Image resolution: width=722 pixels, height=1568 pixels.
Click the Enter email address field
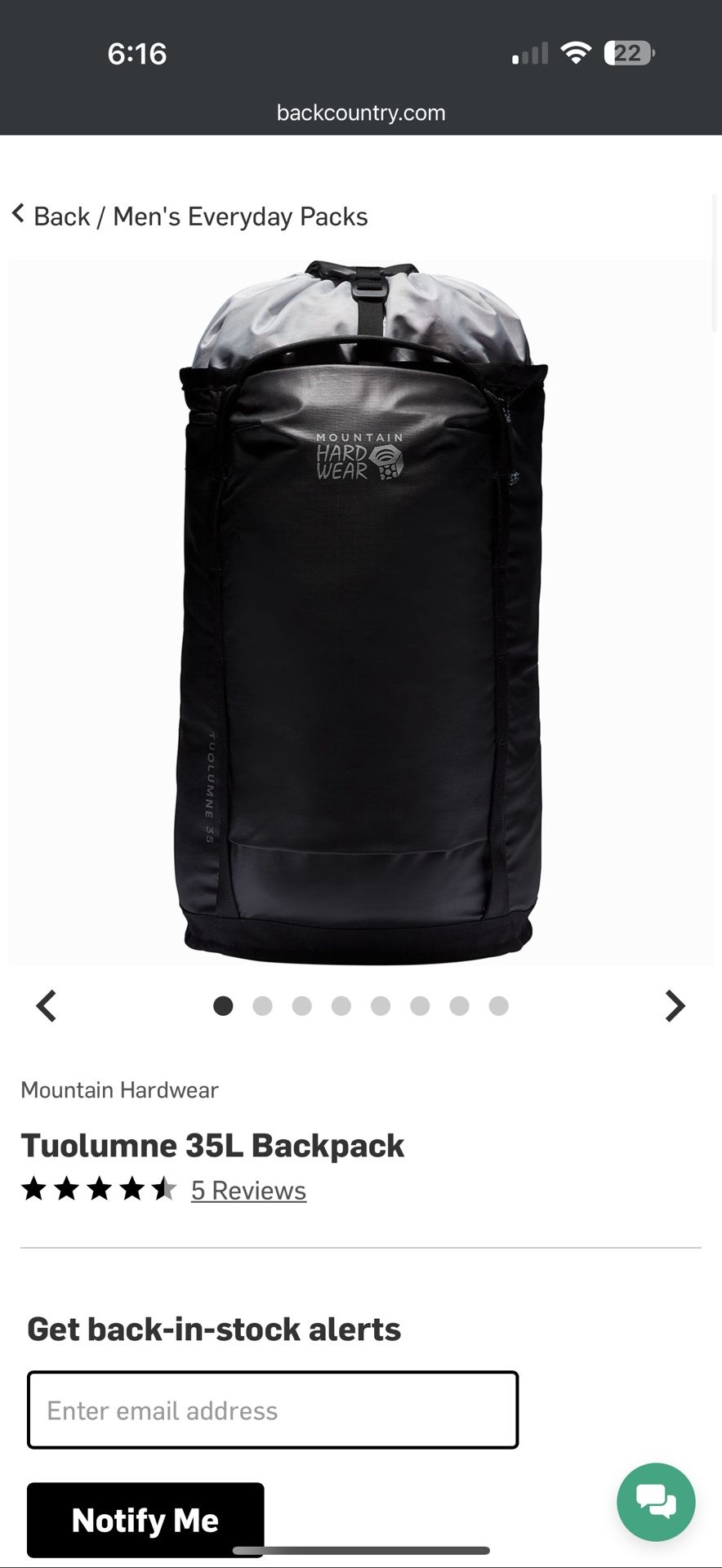(273, 1410)
